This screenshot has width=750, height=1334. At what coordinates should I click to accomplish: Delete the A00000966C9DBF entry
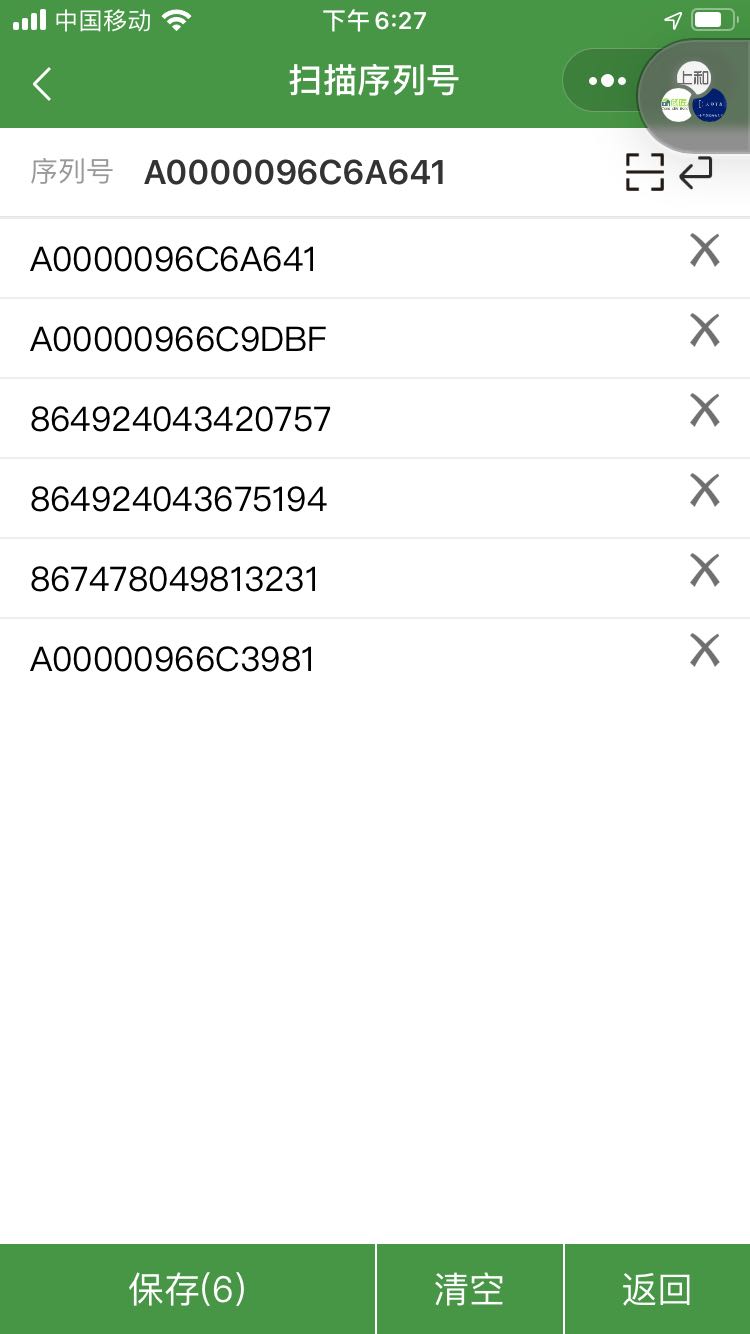tap(705, 330)
